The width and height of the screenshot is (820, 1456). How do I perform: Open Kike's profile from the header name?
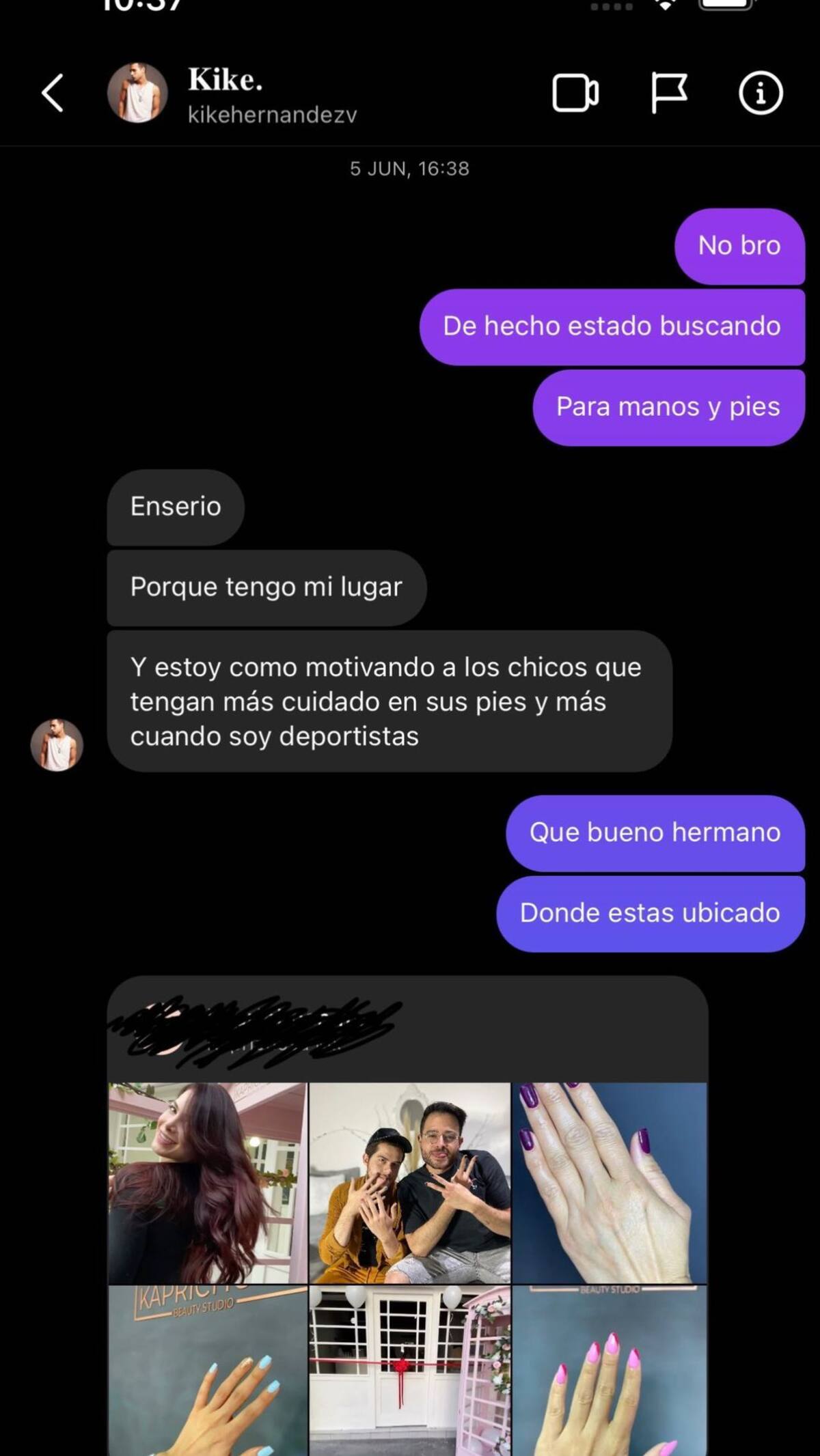225,81
